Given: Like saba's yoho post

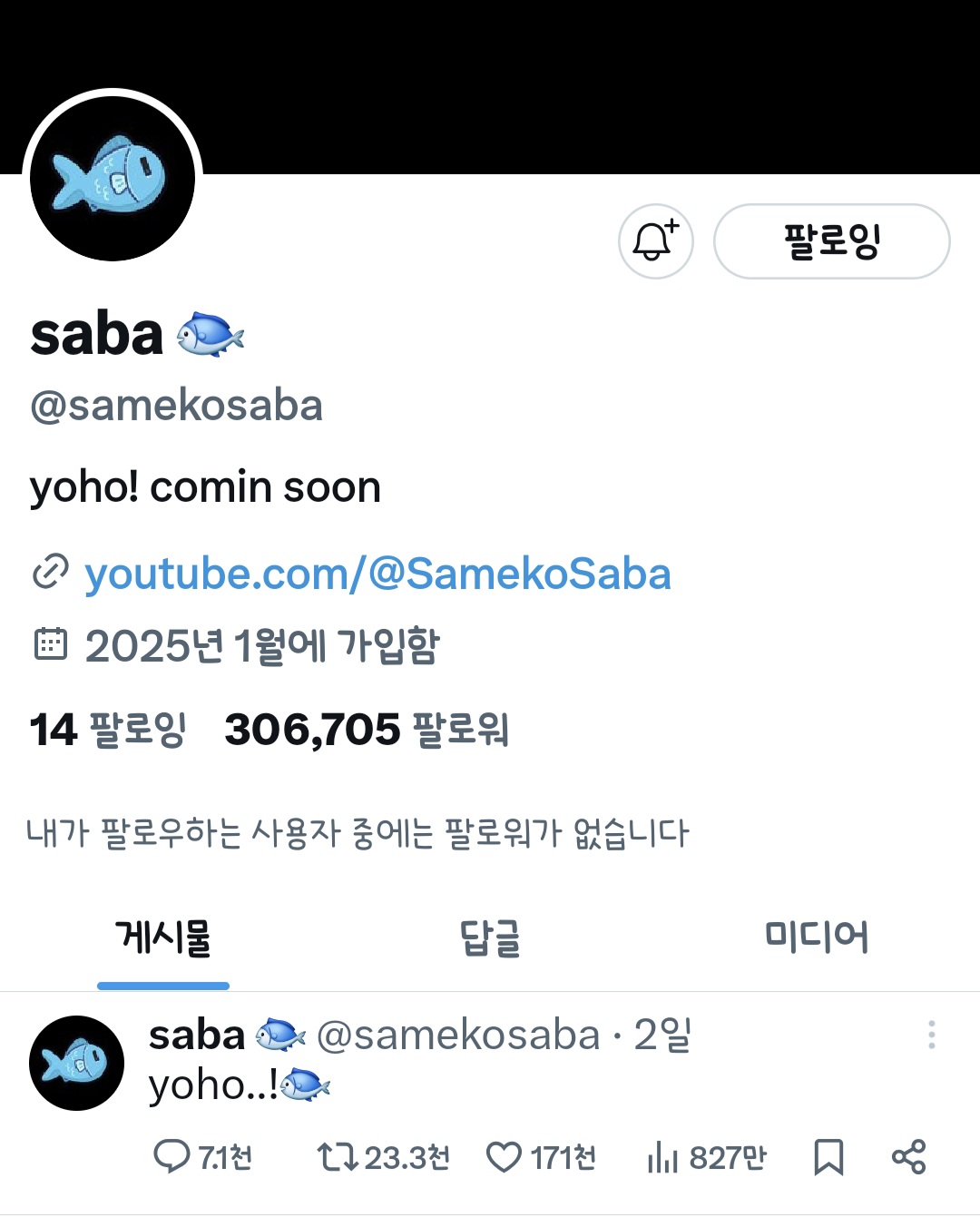Looking at the screenshot, I should coord(504,1157).
